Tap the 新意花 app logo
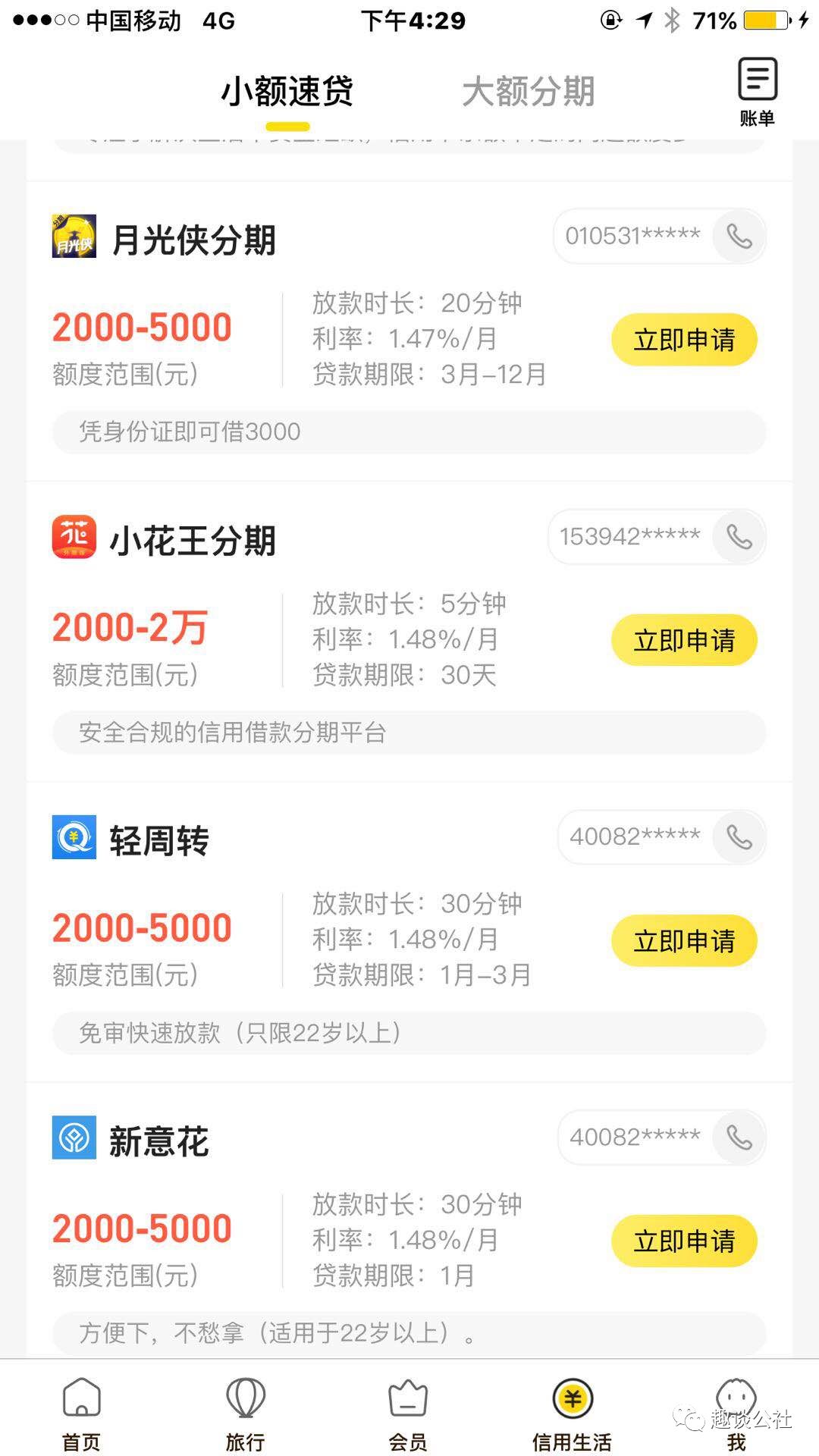819x1456 pixels. pos(74,1137)
